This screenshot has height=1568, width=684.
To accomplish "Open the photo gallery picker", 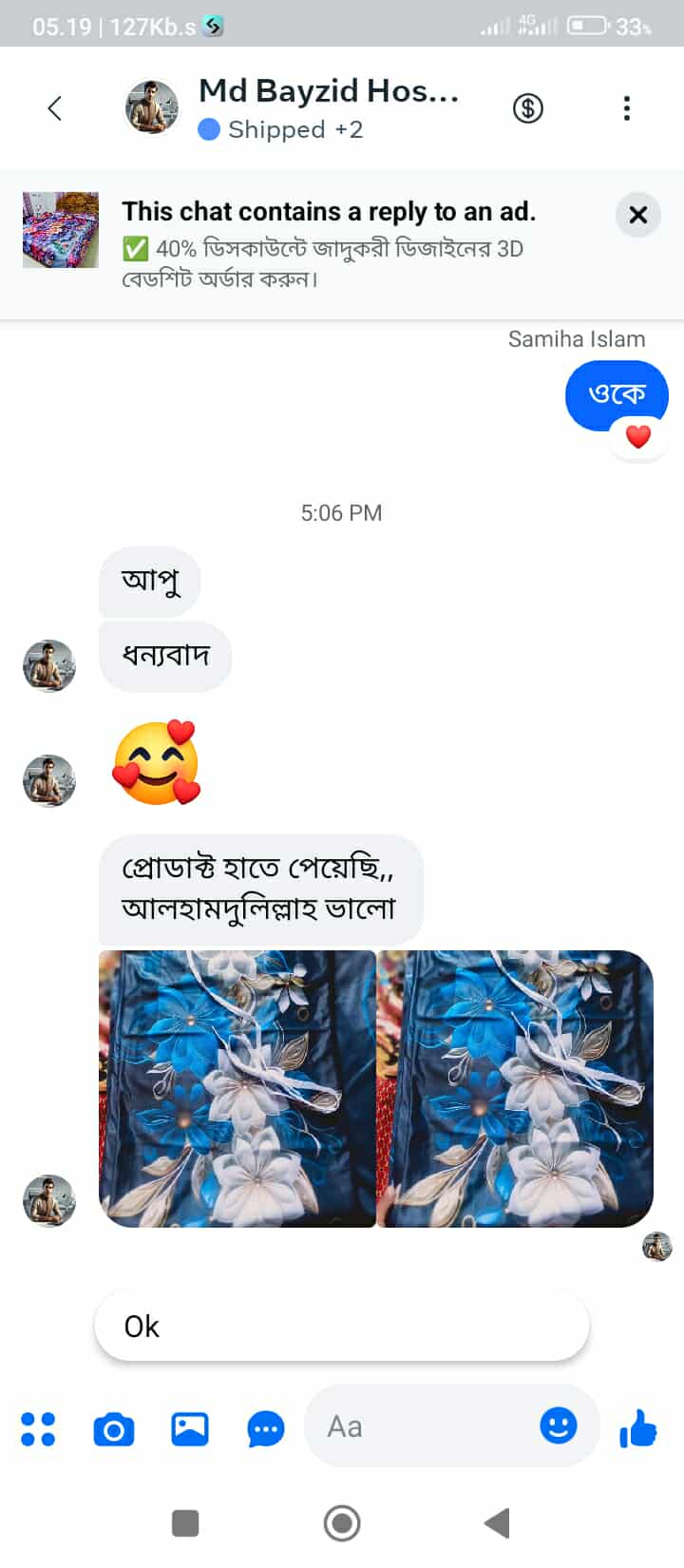I will pos(190,1428).
